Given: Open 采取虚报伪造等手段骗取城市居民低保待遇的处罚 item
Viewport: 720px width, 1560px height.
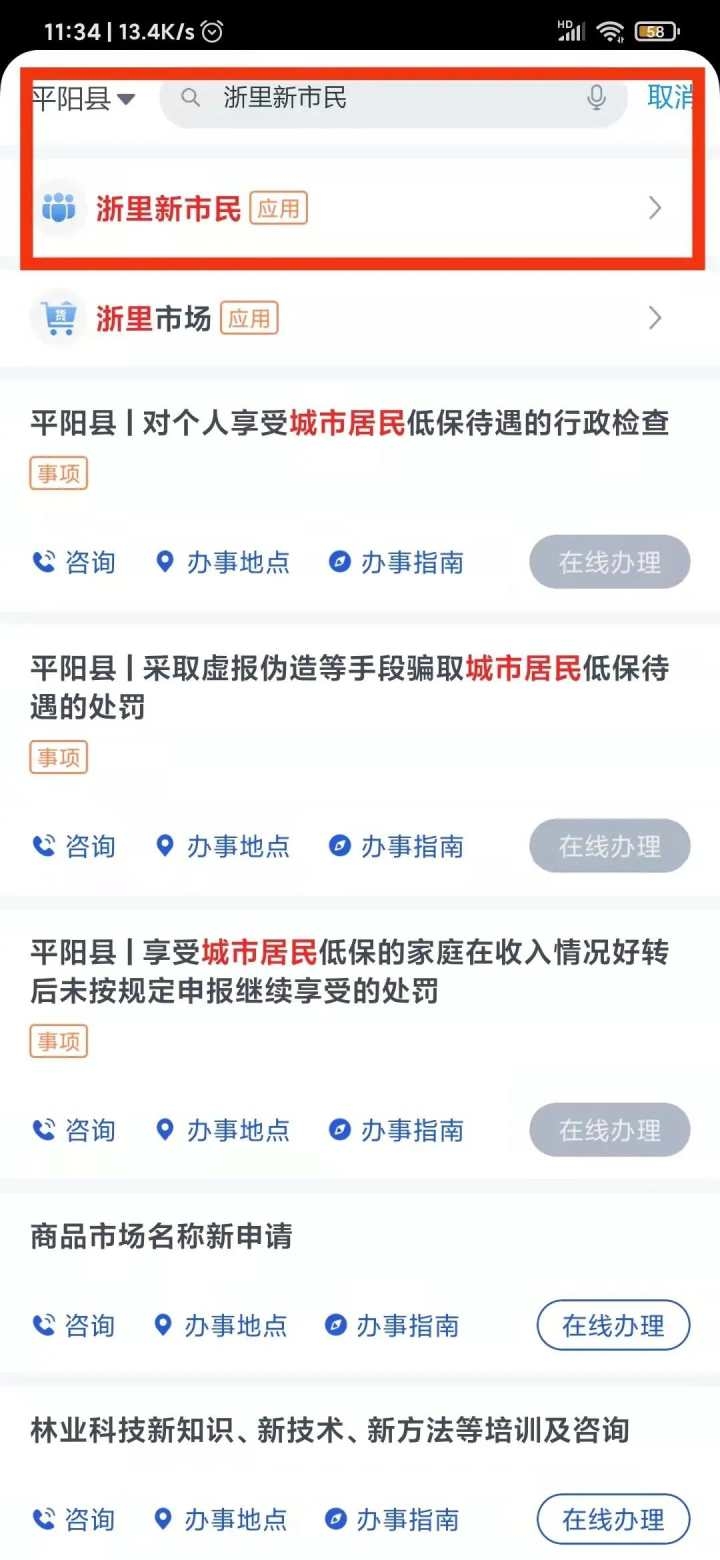Looking at the screenshot, I should point(349,688).
